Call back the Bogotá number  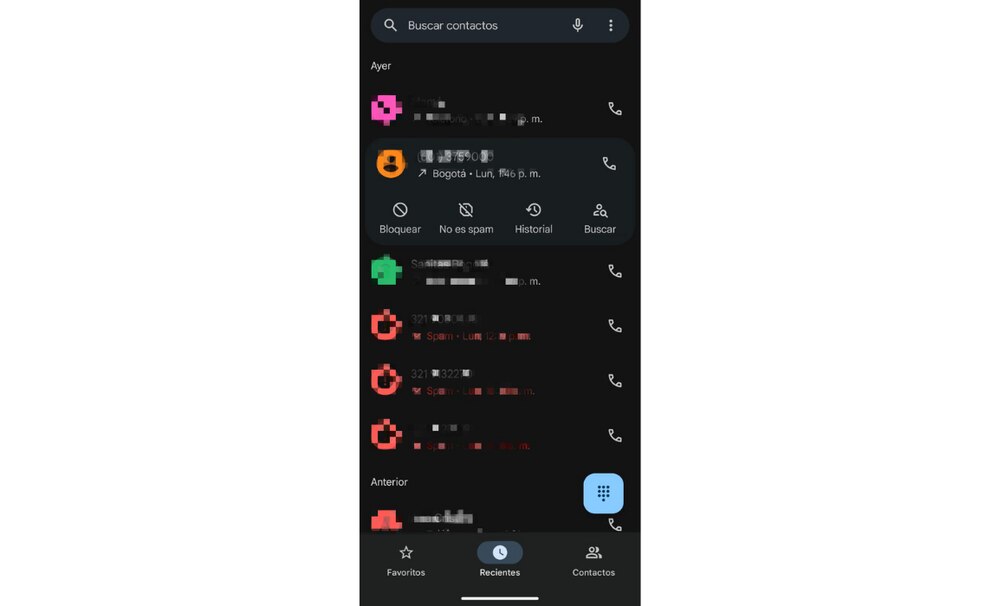[609, 163]
